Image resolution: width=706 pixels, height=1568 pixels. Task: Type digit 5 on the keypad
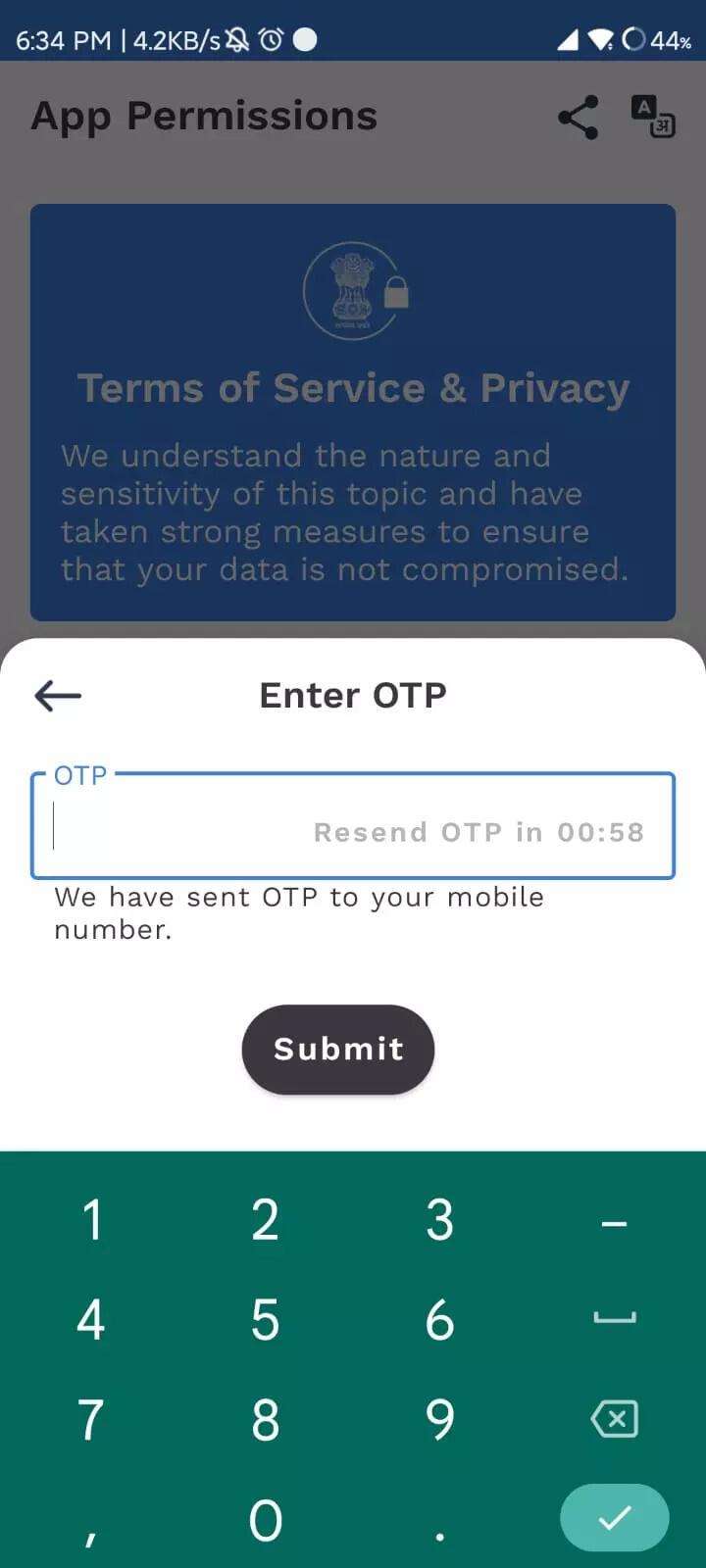[265, 1320]
